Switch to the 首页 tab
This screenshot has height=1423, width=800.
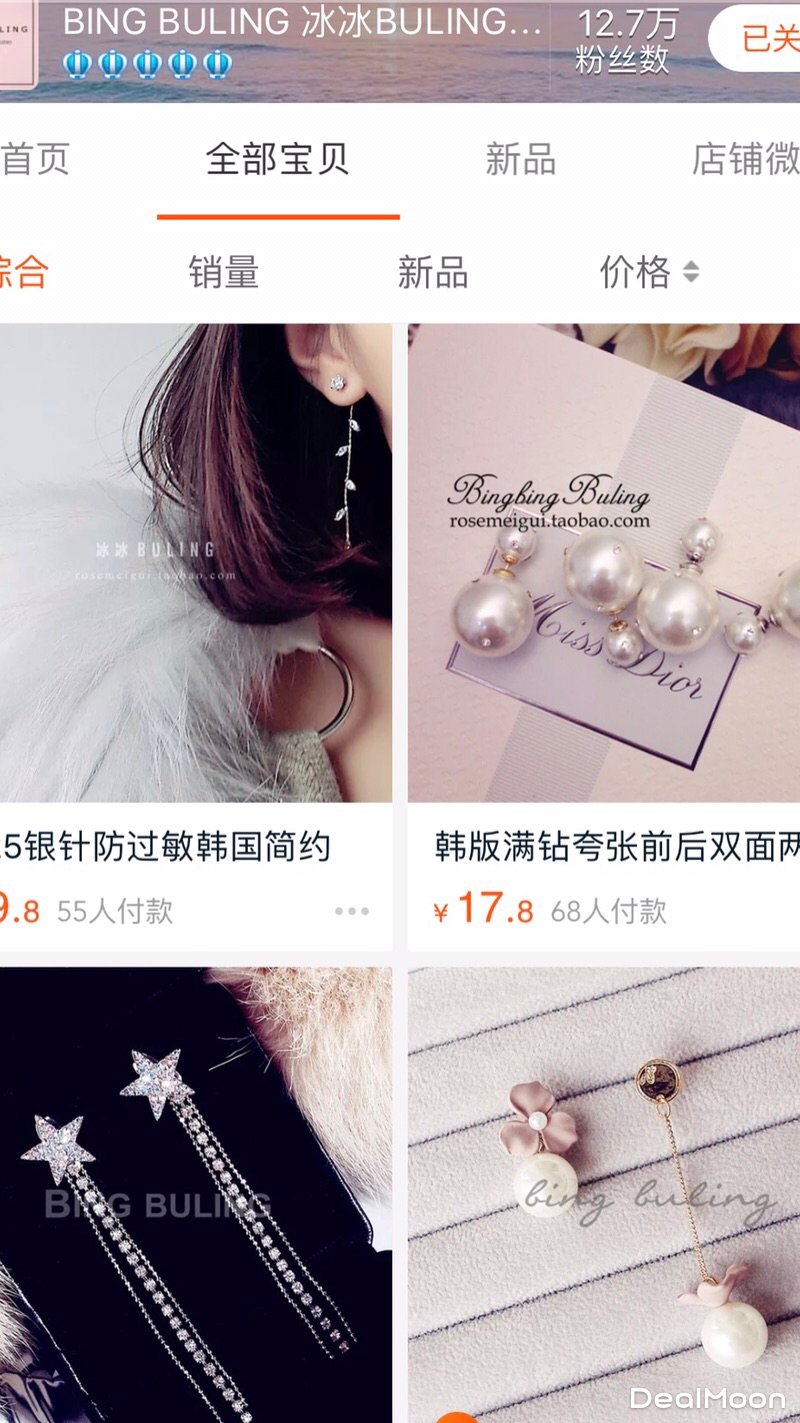click(x=35, y=160)
